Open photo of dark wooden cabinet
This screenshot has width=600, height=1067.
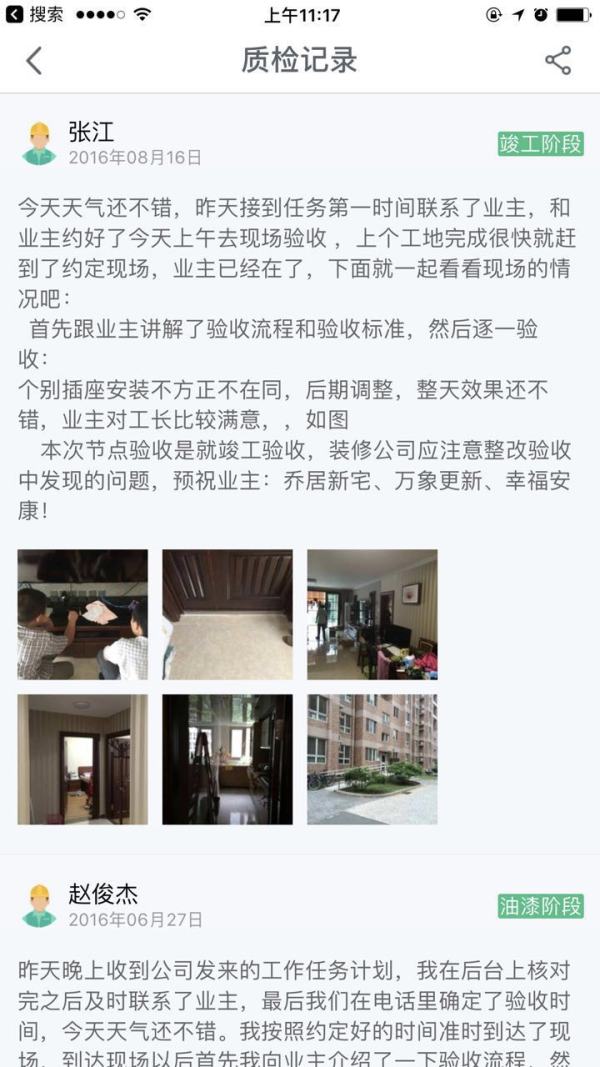tap(228, 614)
